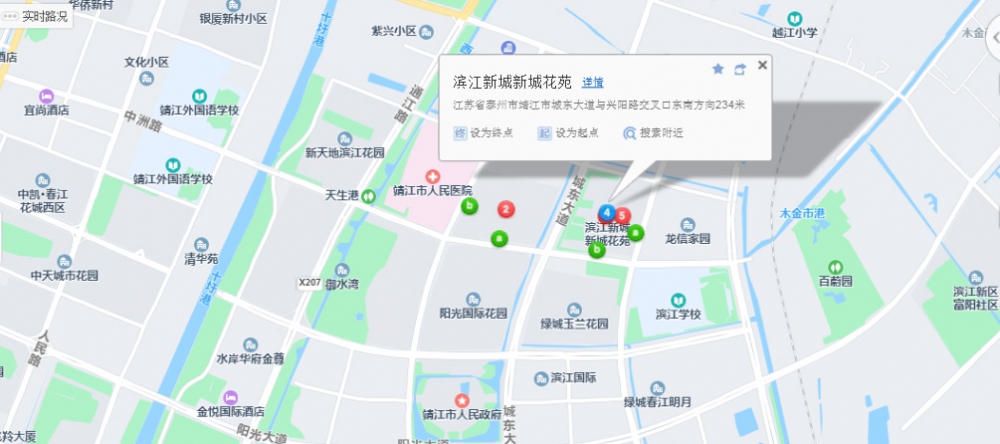Viewport: 1000px width, 444px height.
Task: Select red marker number 5
Action: tap(622, 214)
